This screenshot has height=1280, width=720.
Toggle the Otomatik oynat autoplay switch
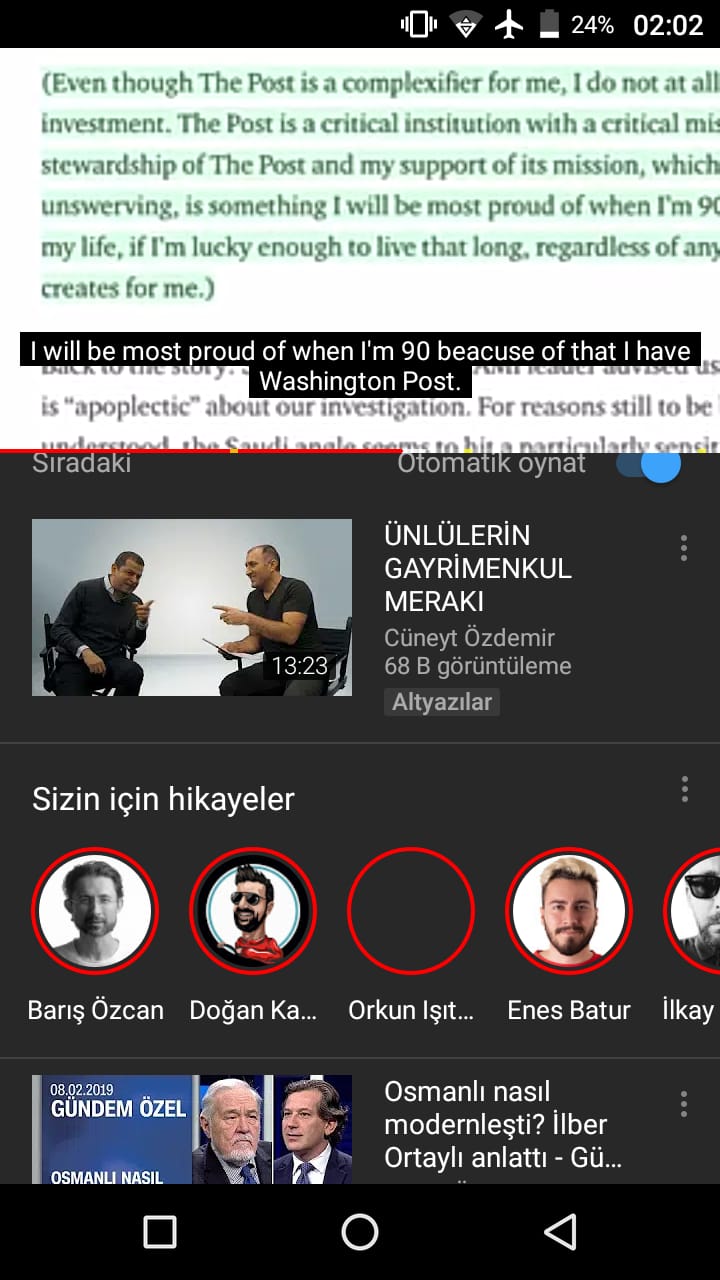(648, 465)
